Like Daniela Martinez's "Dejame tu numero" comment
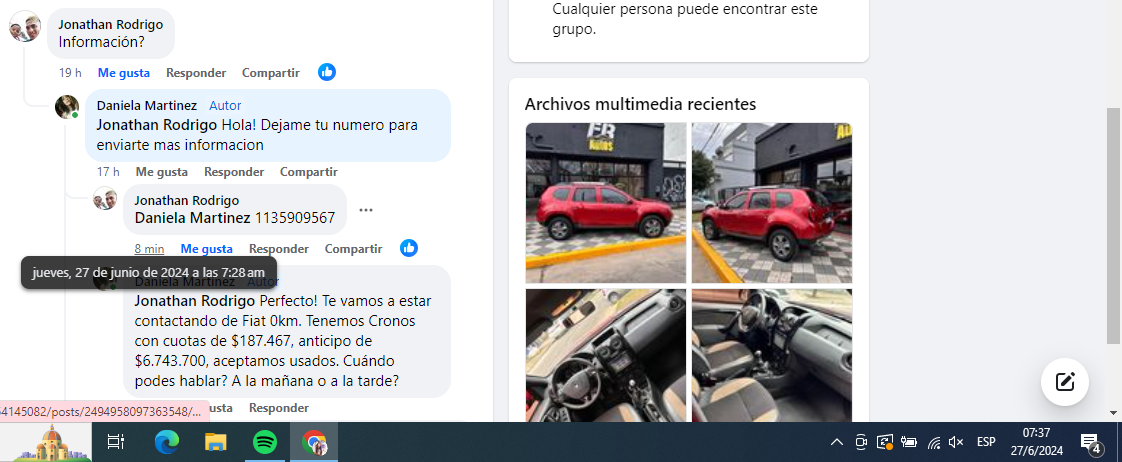Screen dimensions: 1122x462 tap(162, 172)
